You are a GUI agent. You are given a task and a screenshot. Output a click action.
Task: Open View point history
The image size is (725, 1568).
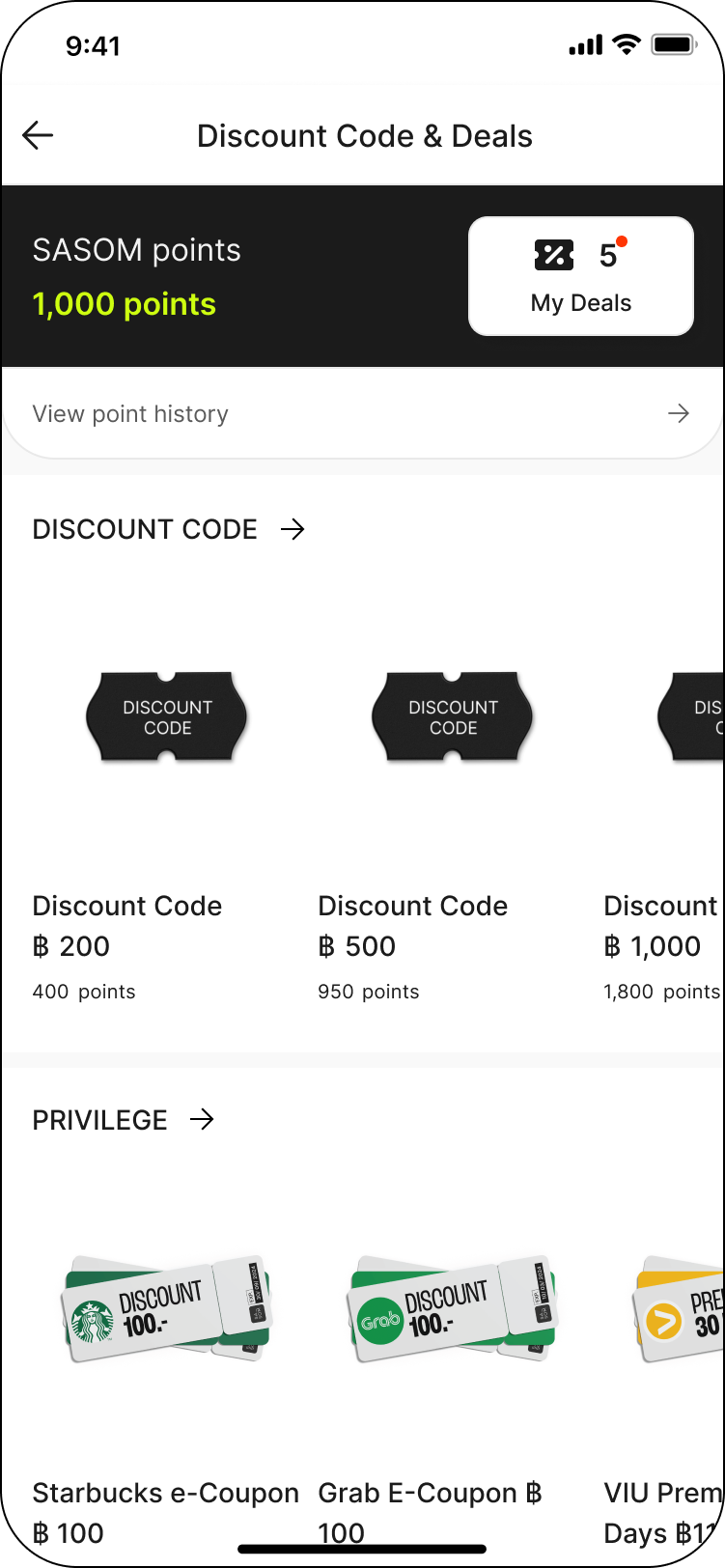click(x=130, y=413)
